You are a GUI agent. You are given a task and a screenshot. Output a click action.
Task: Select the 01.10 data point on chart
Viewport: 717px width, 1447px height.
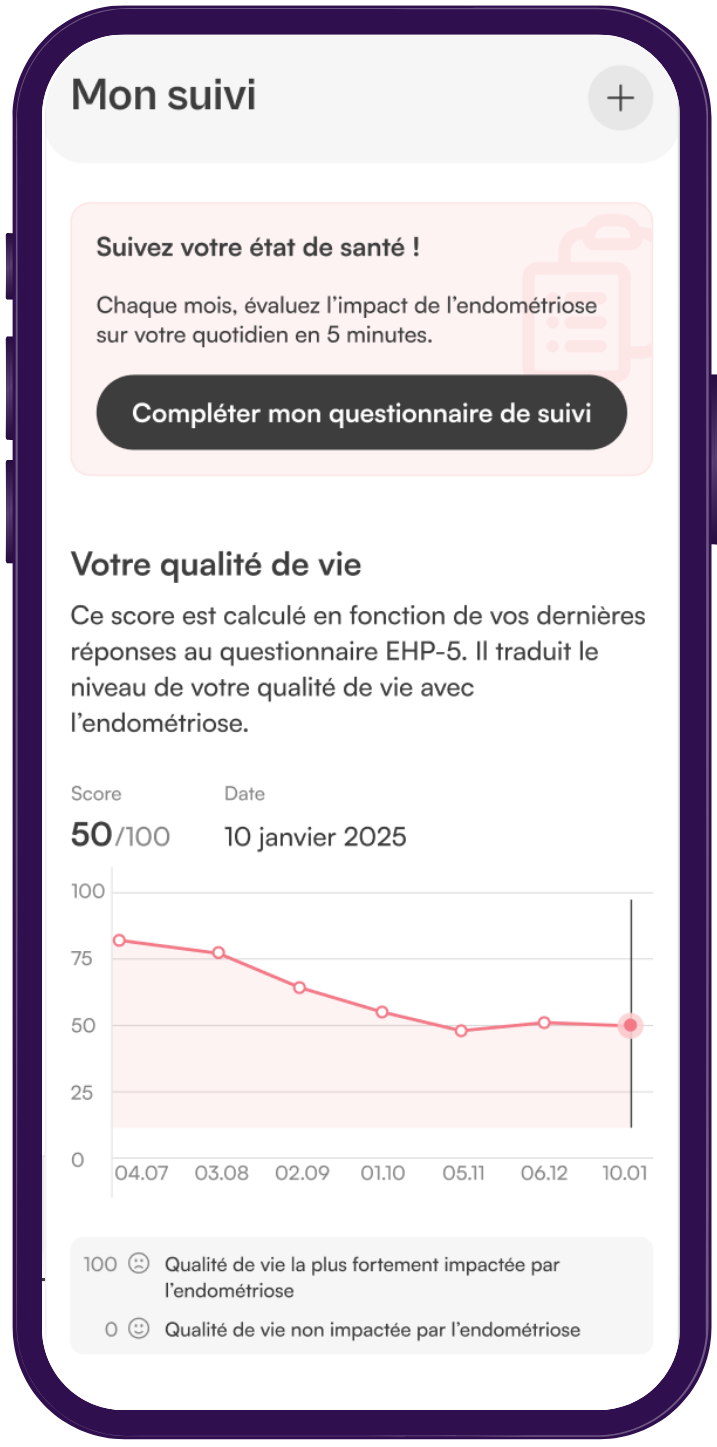pyautogui.click(x=382, y=1012)
